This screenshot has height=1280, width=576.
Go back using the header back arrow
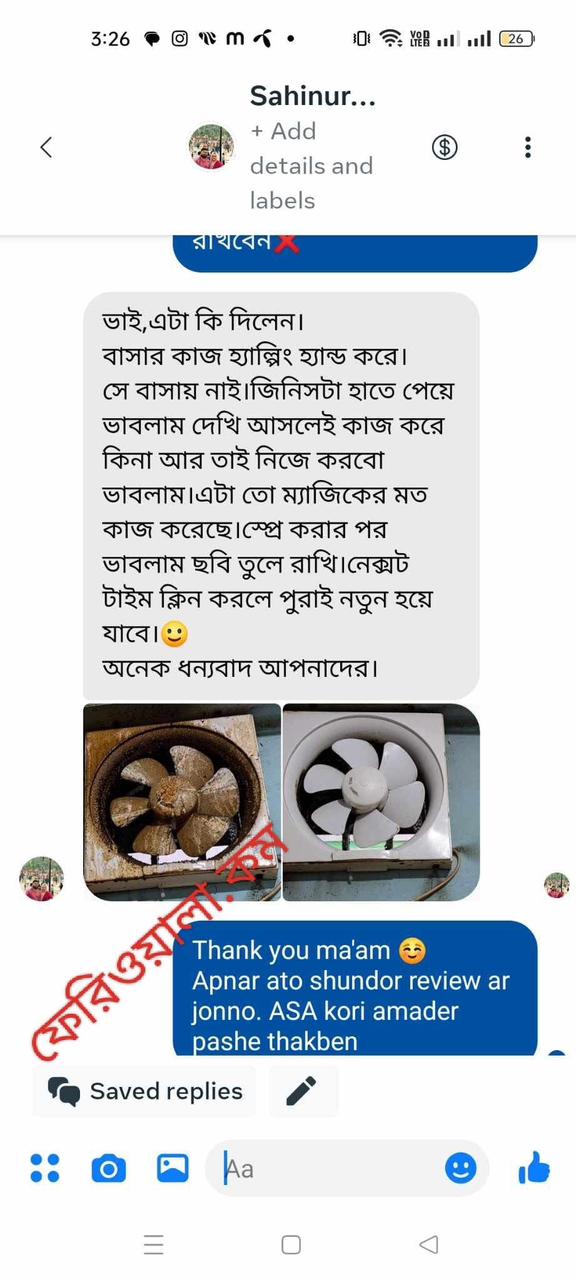[x=45, y=147]
